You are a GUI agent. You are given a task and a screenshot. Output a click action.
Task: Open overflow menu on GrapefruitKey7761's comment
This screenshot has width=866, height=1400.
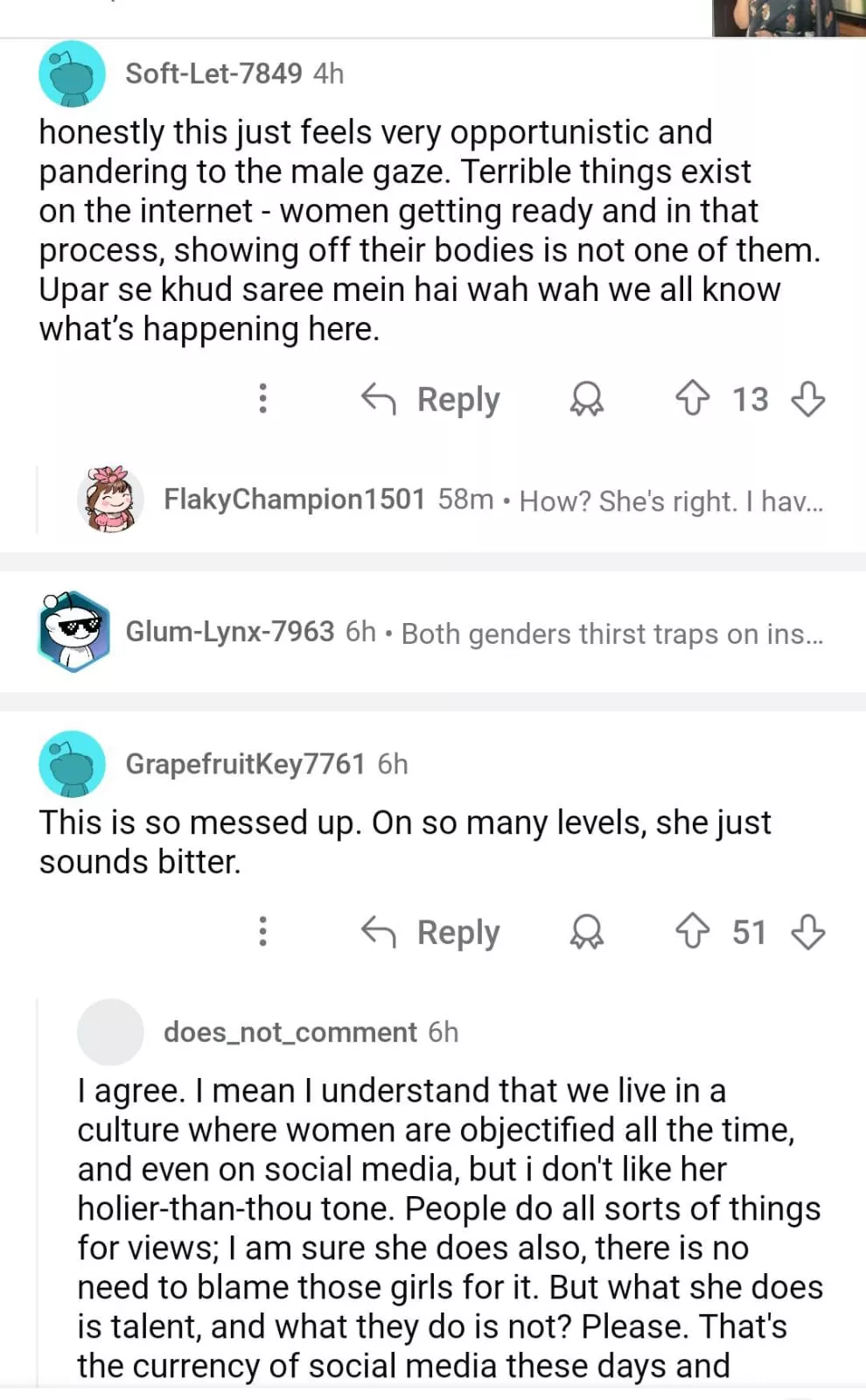tap(262, 931)
